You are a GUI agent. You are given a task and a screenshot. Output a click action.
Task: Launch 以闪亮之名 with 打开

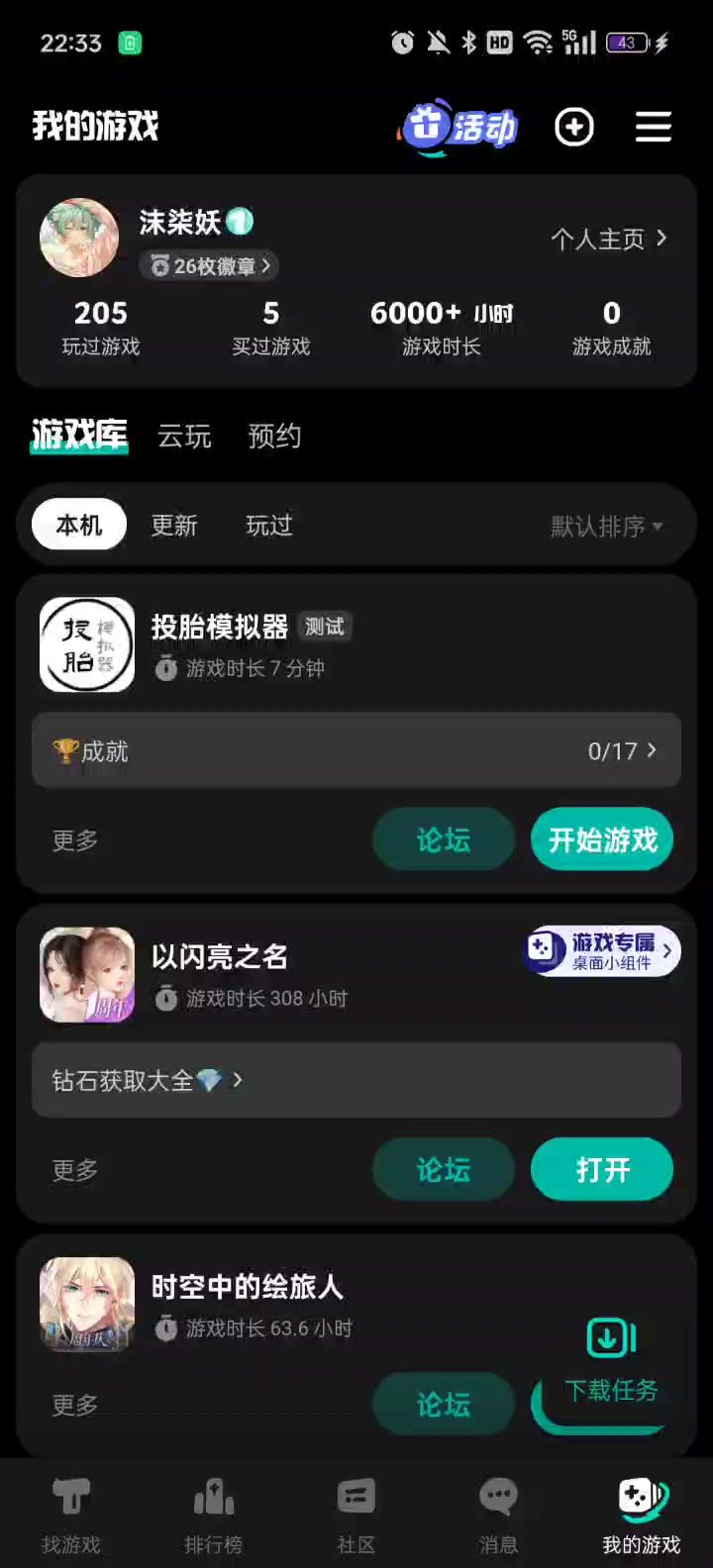coord(602,1170)
